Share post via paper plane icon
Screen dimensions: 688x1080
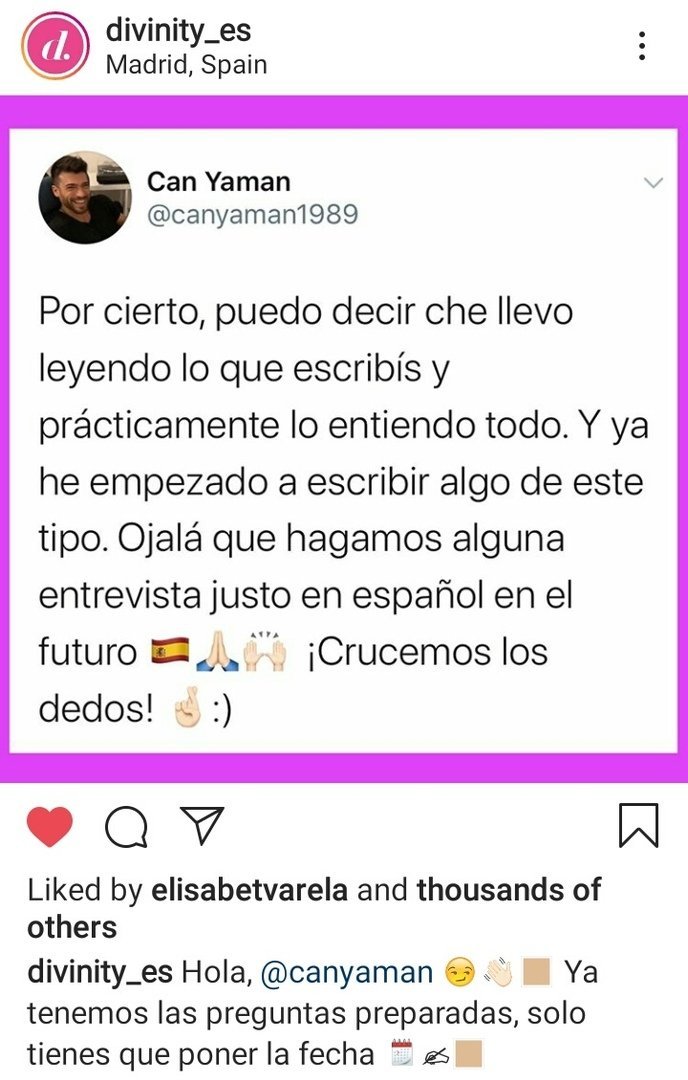200,827
